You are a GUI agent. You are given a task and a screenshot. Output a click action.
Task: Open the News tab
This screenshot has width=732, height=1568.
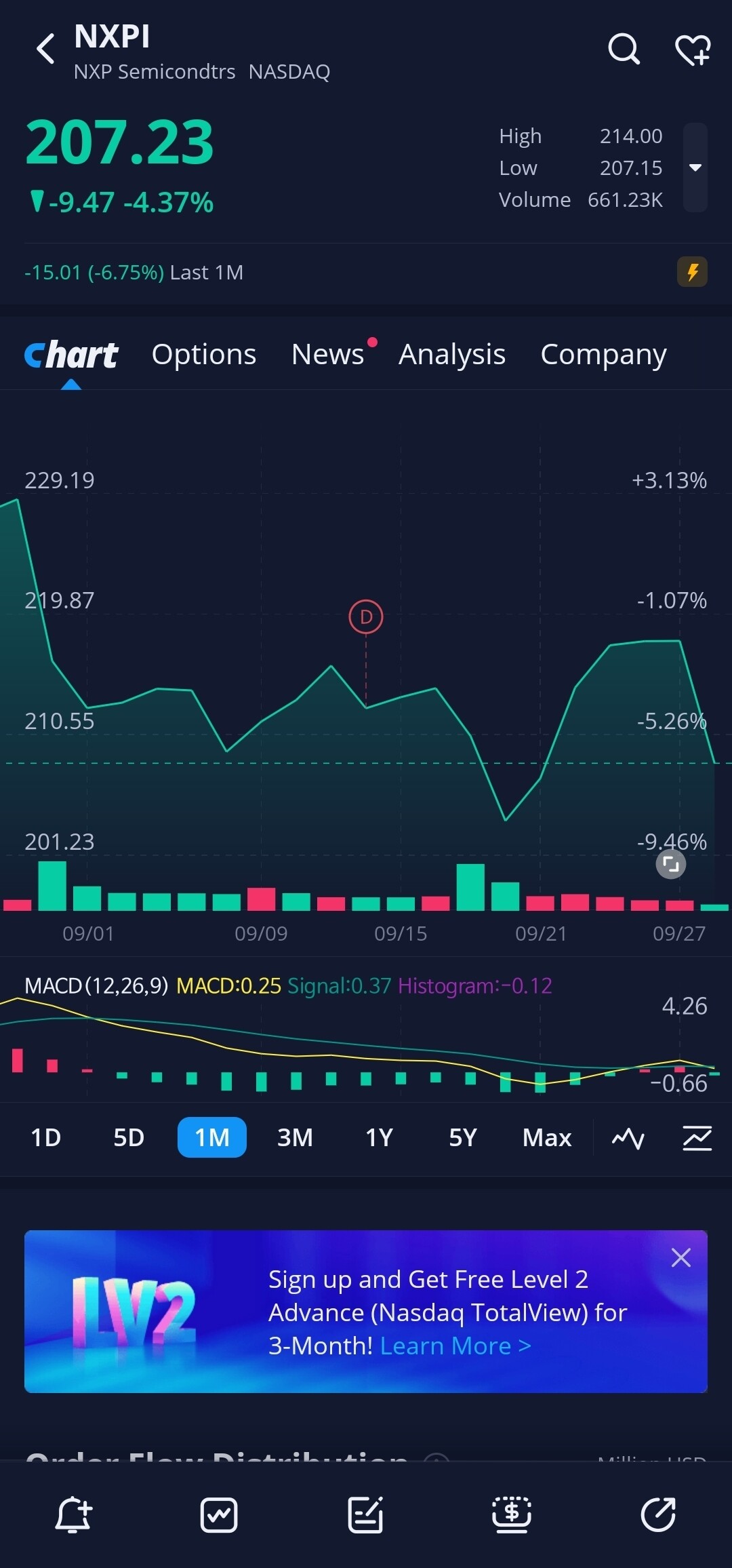point(328,354)
